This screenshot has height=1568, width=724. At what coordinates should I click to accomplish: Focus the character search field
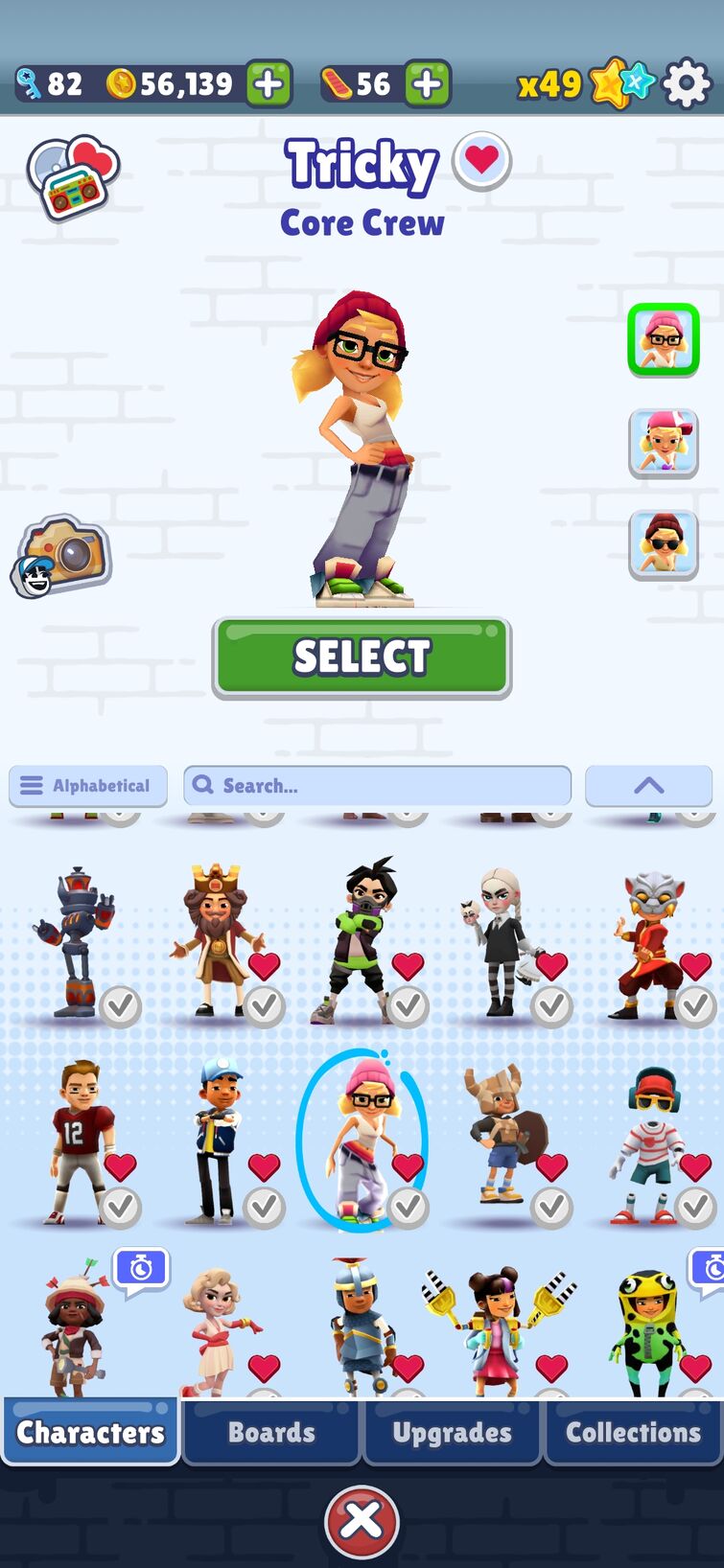[x=378, y=786]
